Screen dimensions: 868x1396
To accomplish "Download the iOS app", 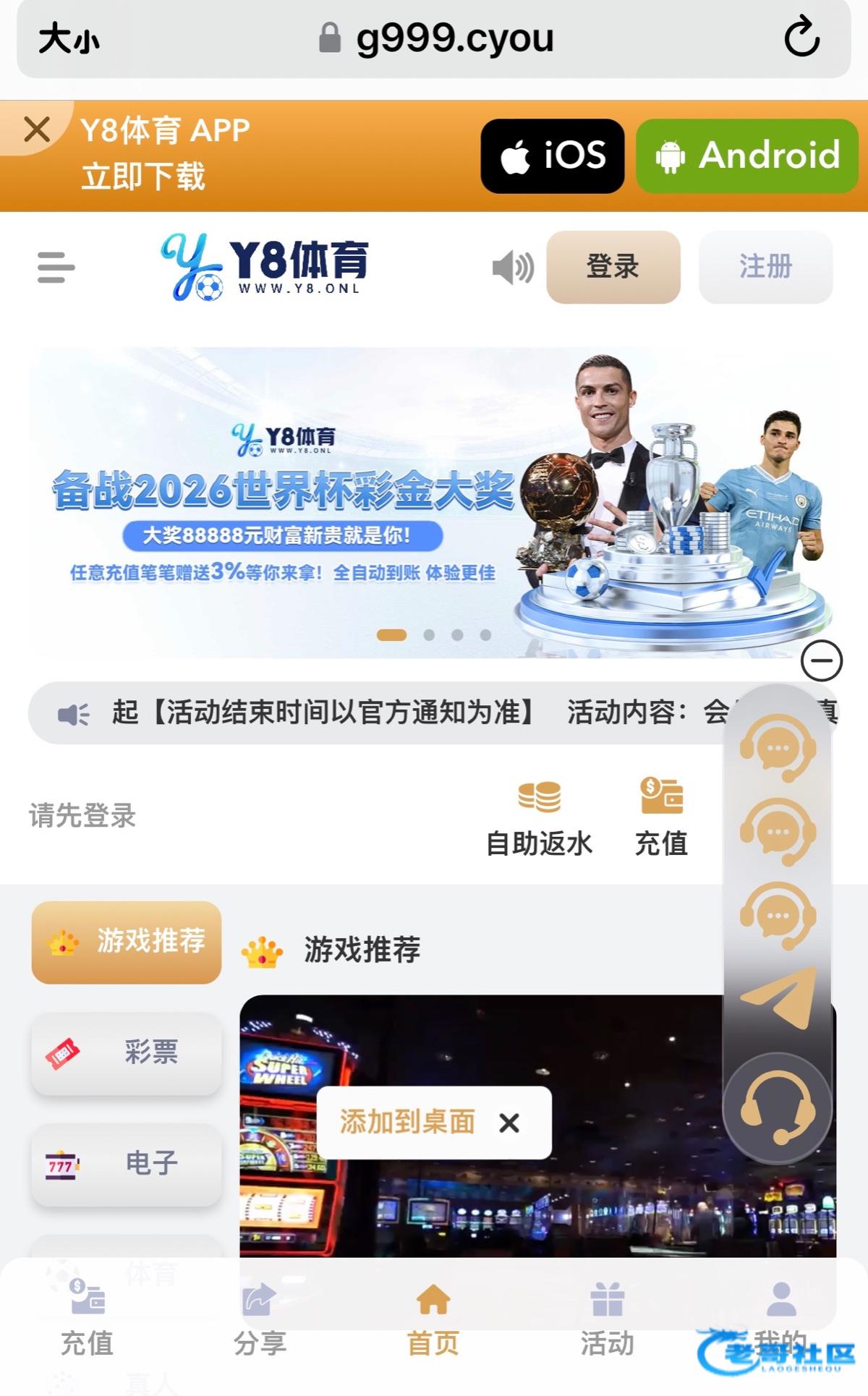I will point(553,156).
